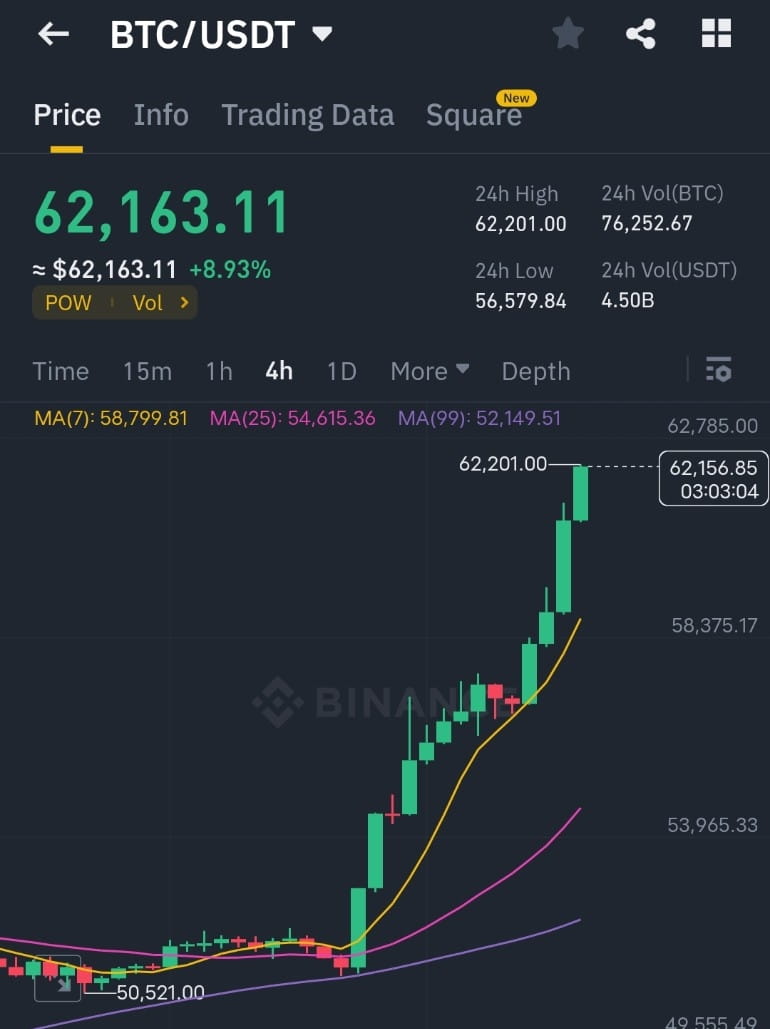Select the Depth chart view
Screen dimensions: 770x1029
(x=536, y=371)
